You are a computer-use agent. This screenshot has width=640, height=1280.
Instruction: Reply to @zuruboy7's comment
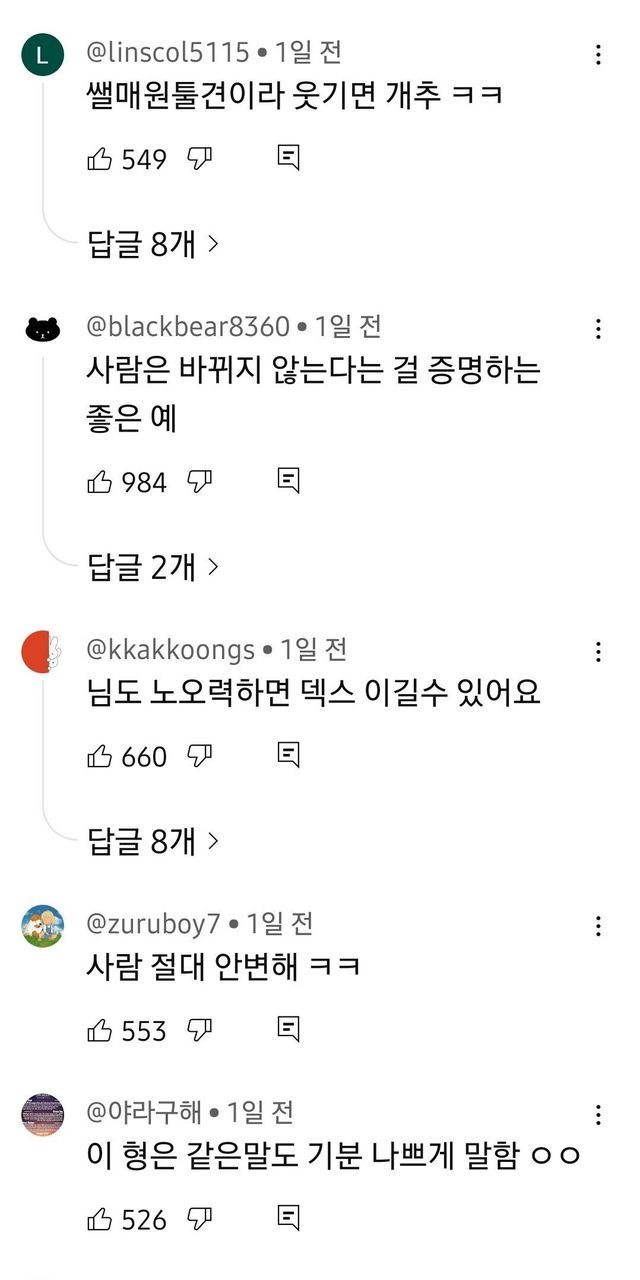click(288, 1030)
